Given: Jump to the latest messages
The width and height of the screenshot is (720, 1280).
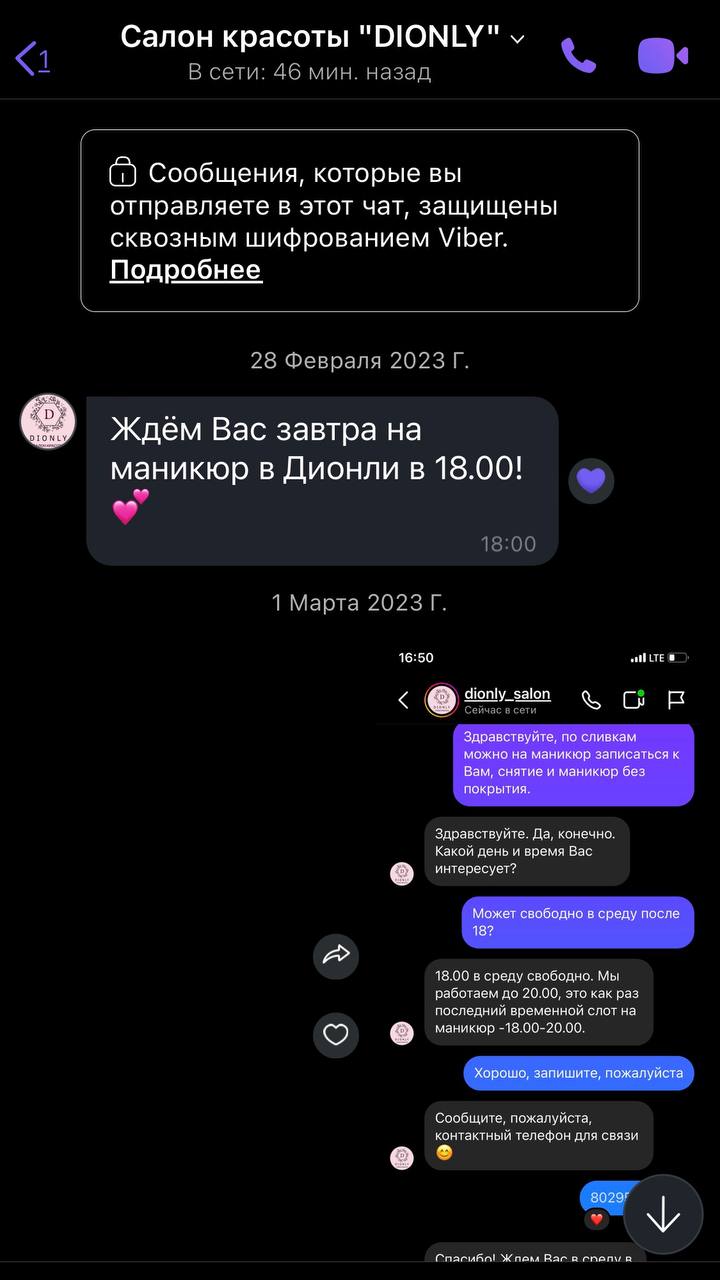Looking at the screenshot, I should pyautogui.click(x=664, y=1215).
